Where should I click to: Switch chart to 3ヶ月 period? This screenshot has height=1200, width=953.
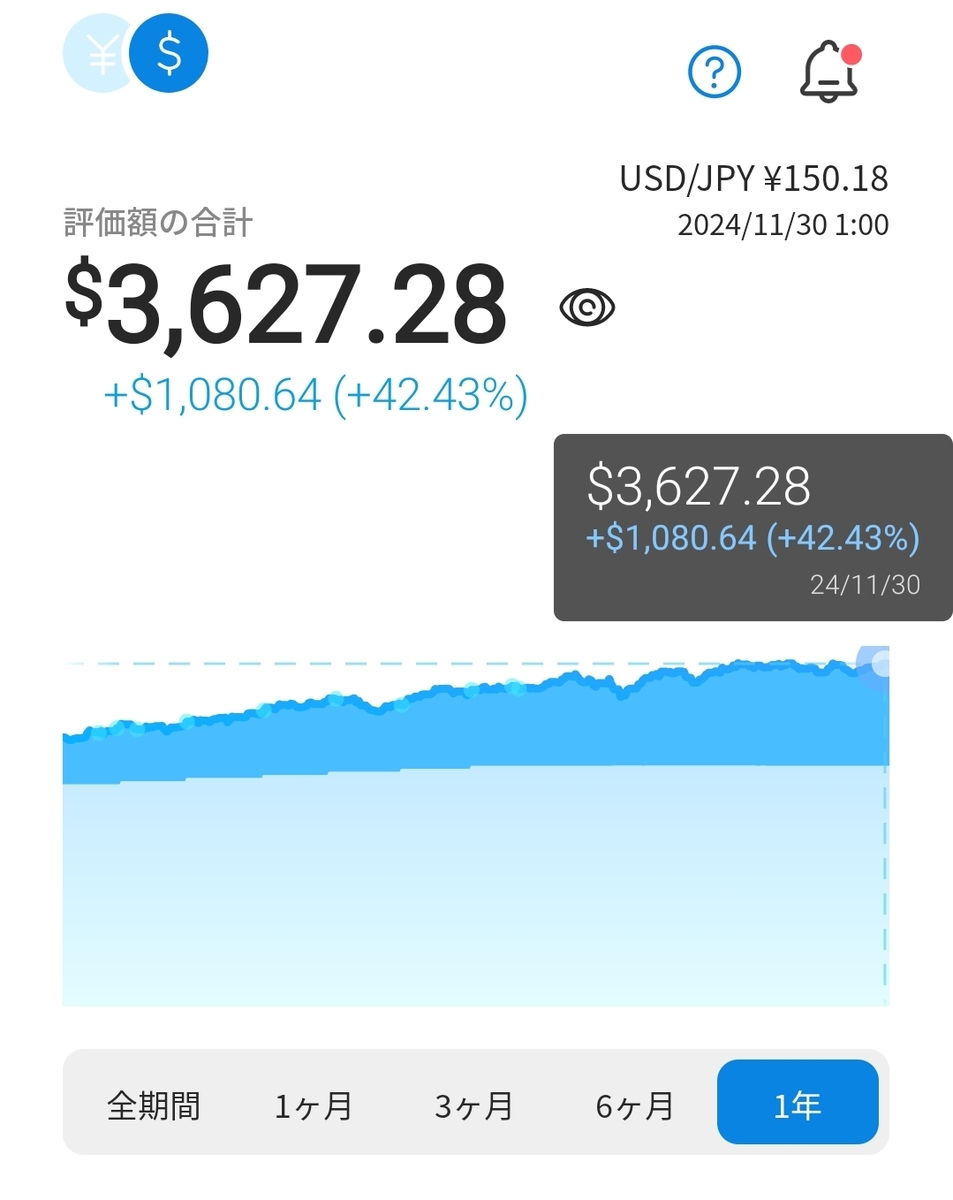(474, 1106)
